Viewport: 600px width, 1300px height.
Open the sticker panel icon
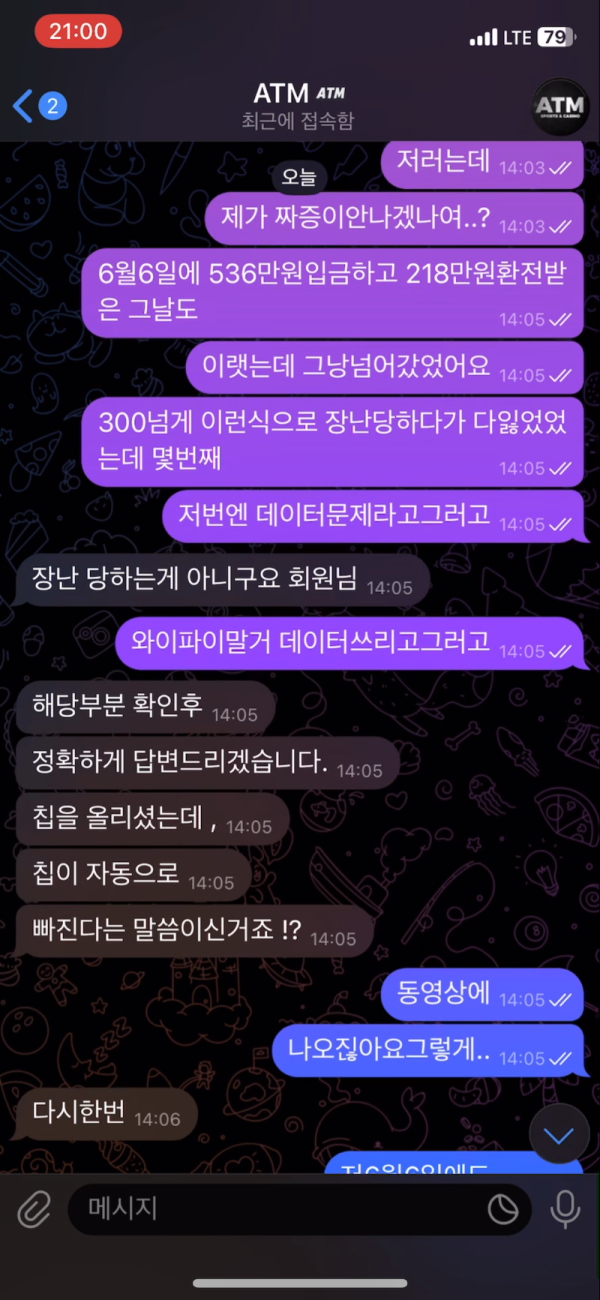click(503, 1210)
